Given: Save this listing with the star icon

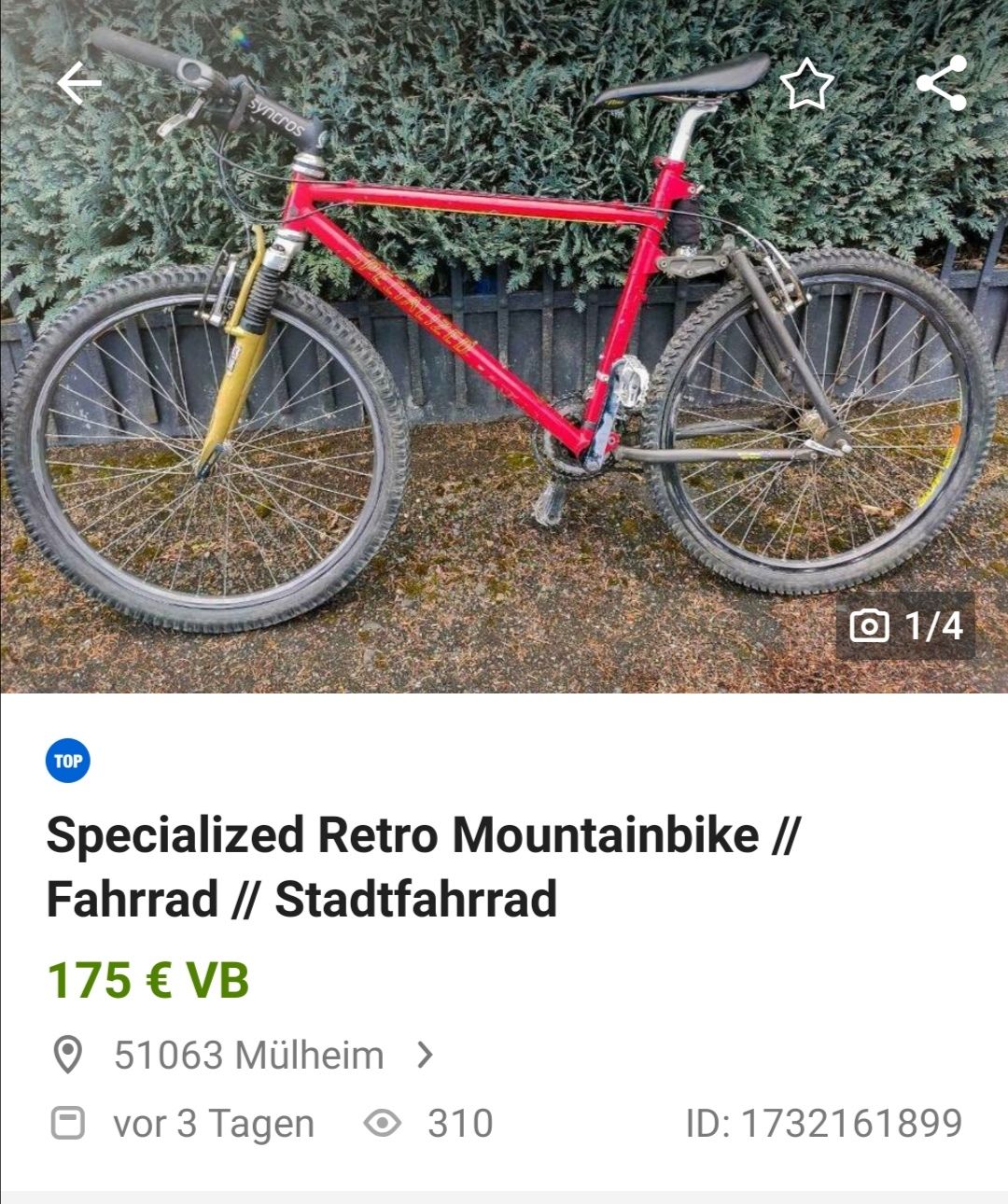Looking at the screenshot, I should 805,84.
